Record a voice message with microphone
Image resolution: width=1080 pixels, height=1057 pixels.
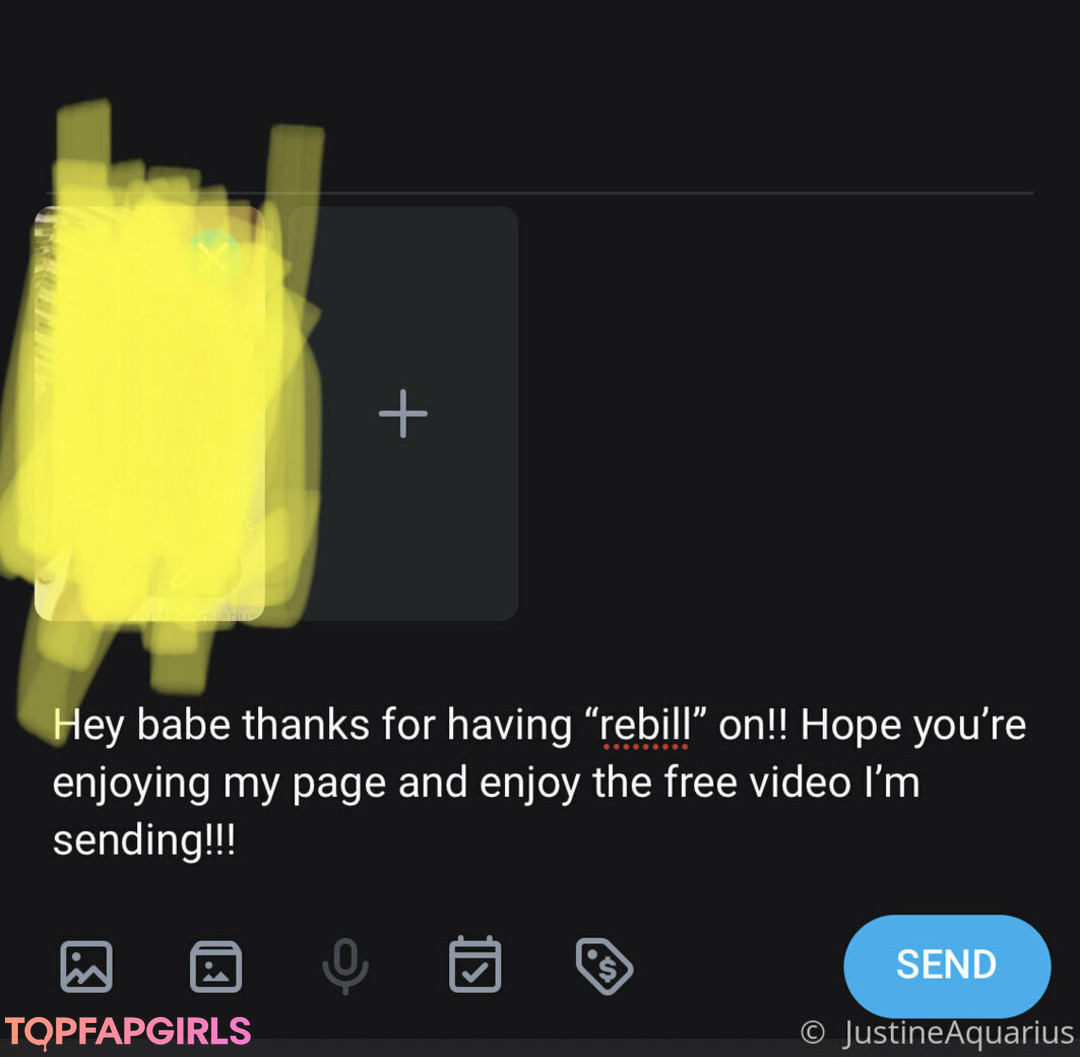345,966
